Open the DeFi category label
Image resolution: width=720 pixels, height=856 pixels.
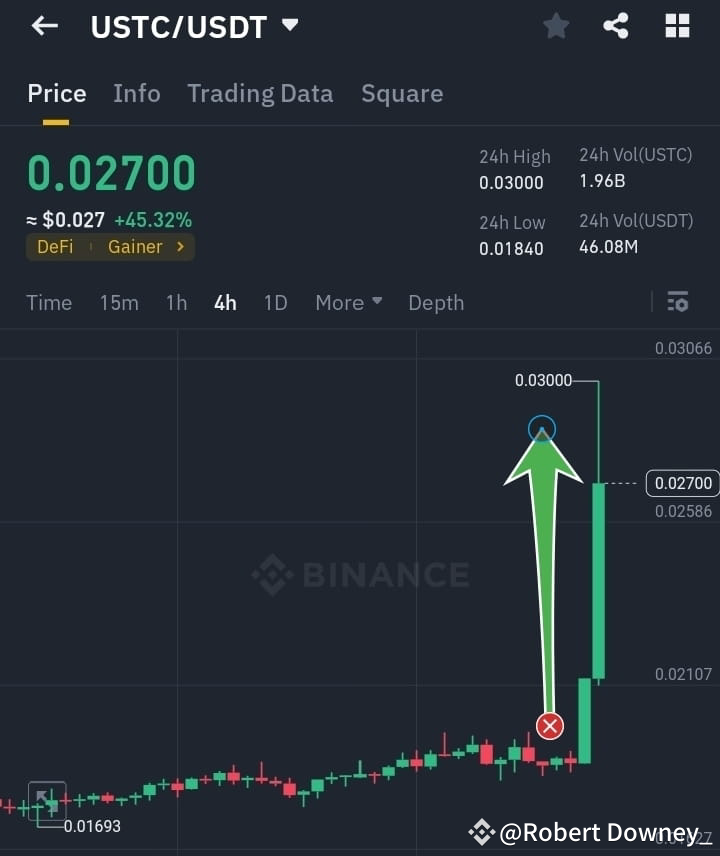tap(53, 246)
